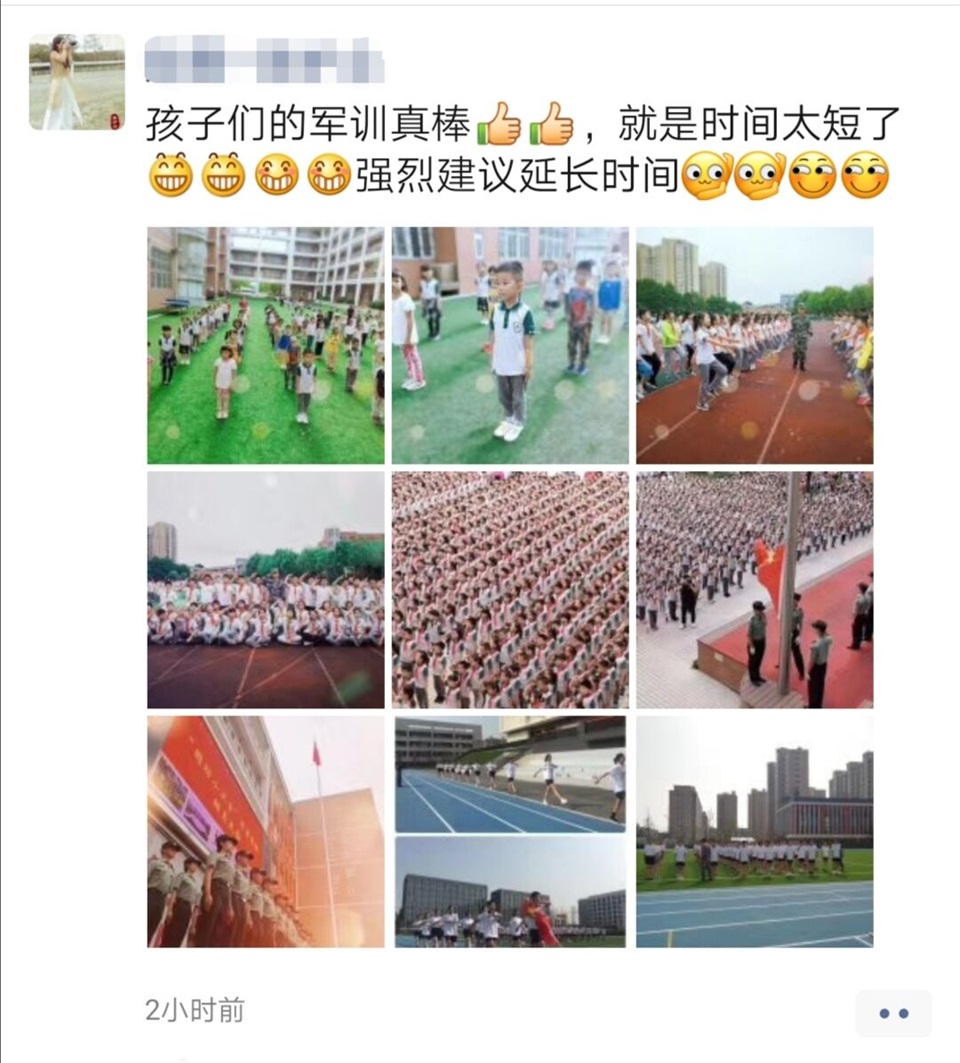Open the poster's profile avatar
Image resolution: width=960 pixels, height=1063 pixels.
77,82
